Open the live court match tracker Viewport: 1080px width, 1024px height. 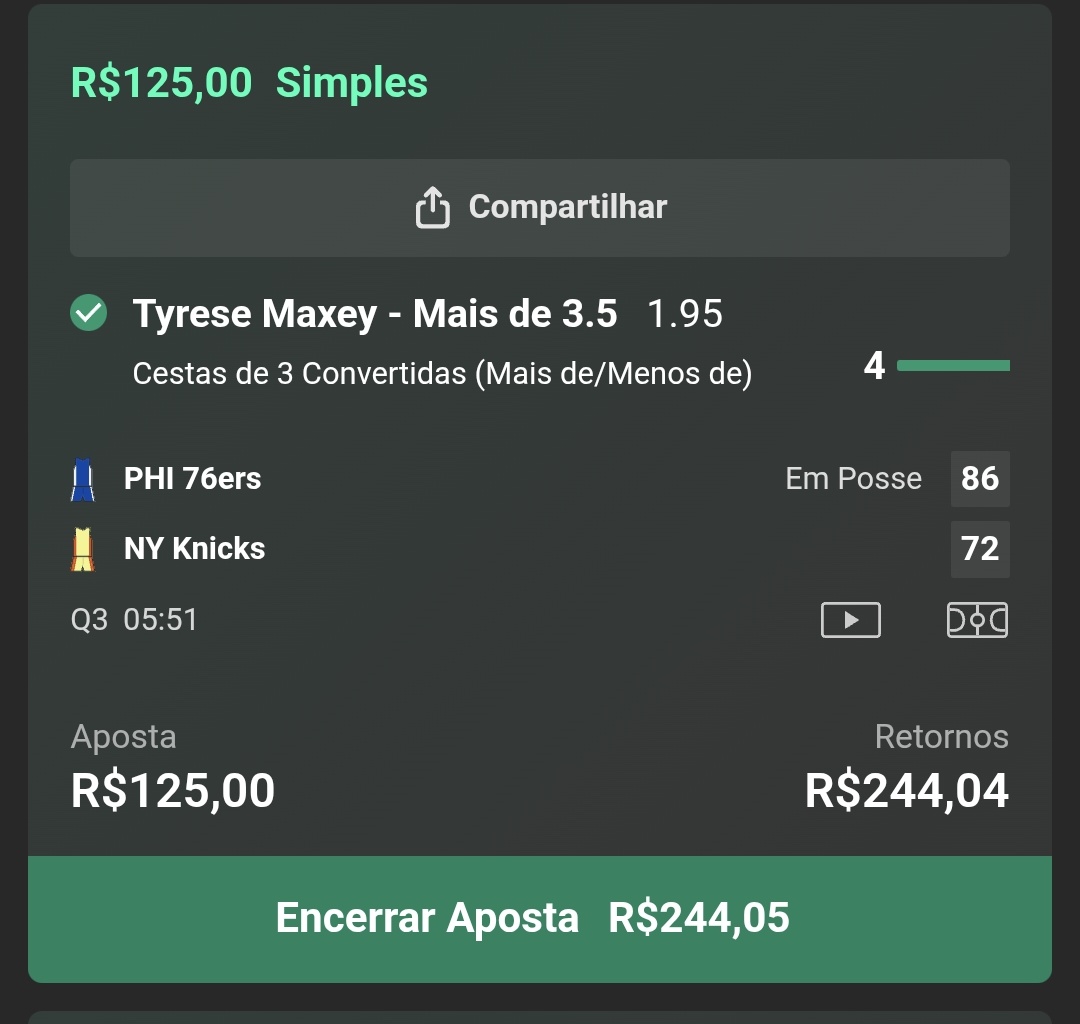977,620
